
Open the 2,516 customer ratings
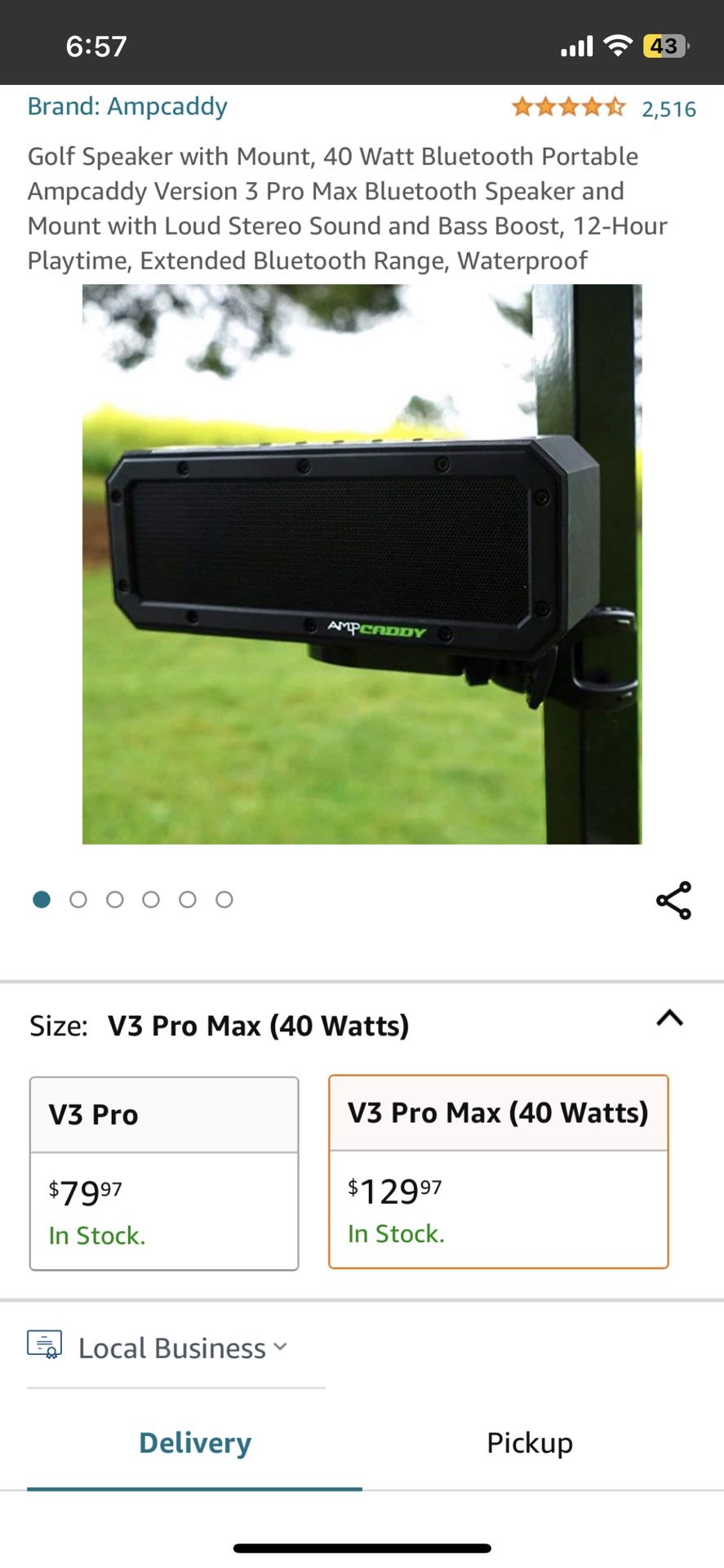point(668,109)
